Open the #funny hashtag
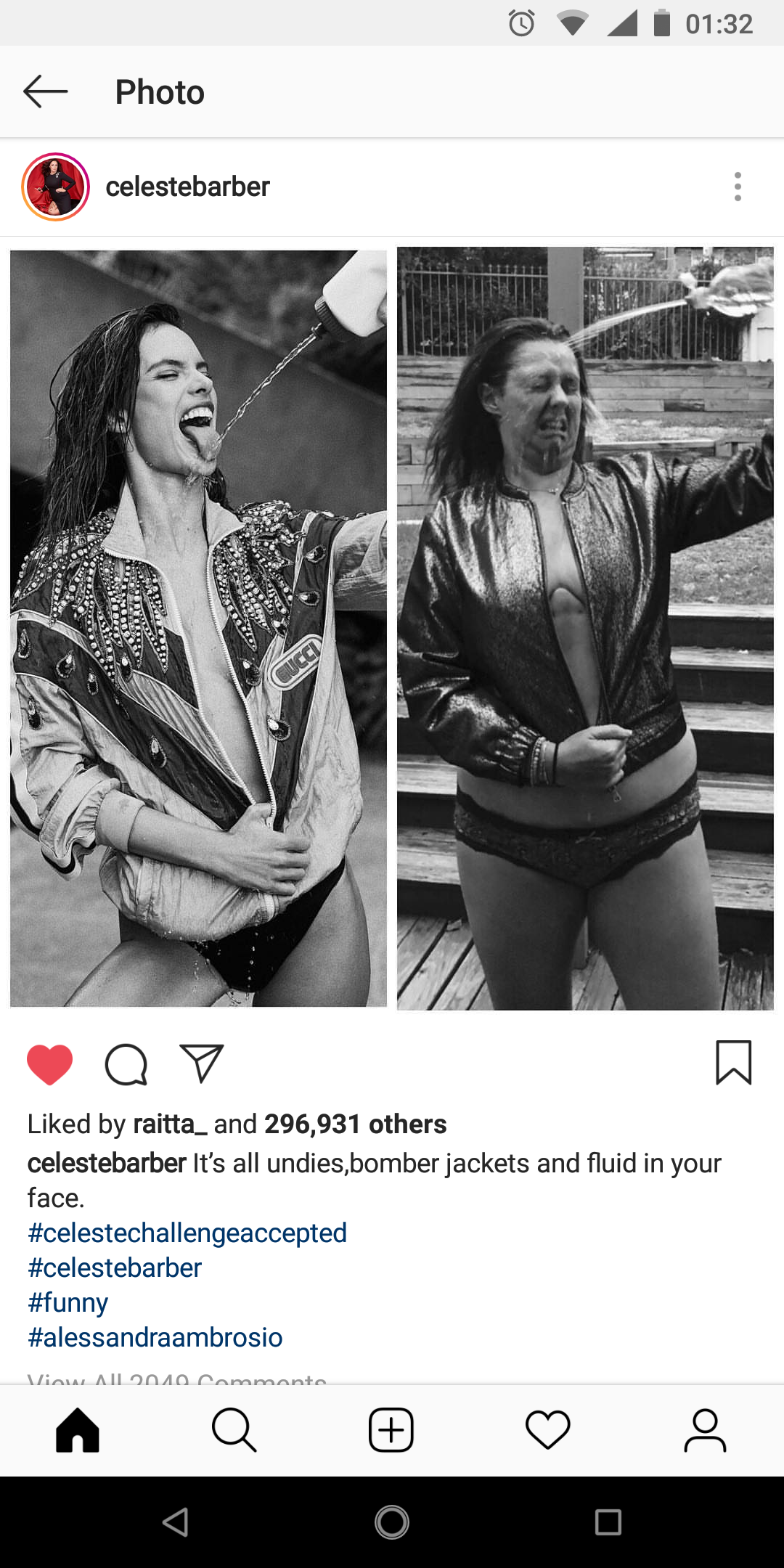Viewport: 784px width, 1568px height. pyautogui.click(x=68, y=1302)
